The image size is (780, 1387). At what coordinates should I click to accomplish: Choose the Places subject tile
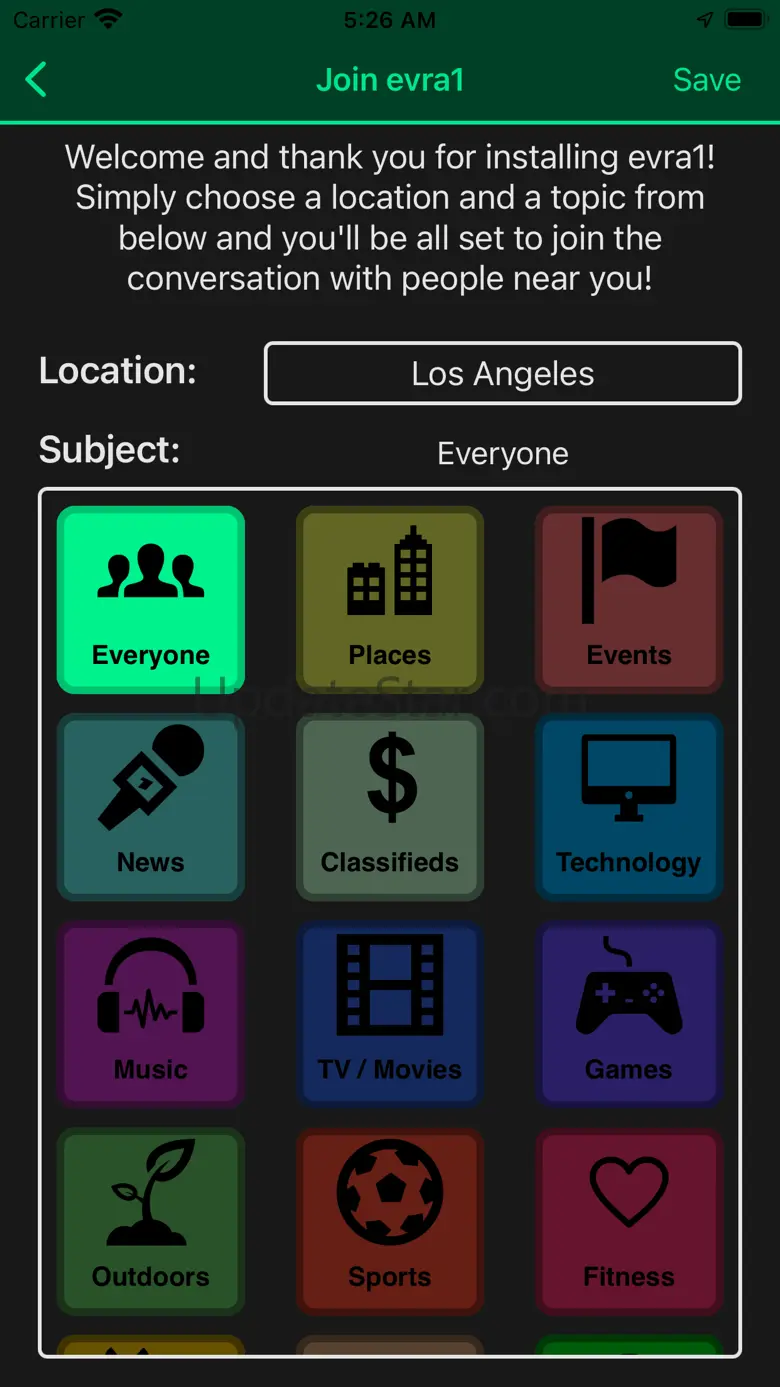coord(390,600)
